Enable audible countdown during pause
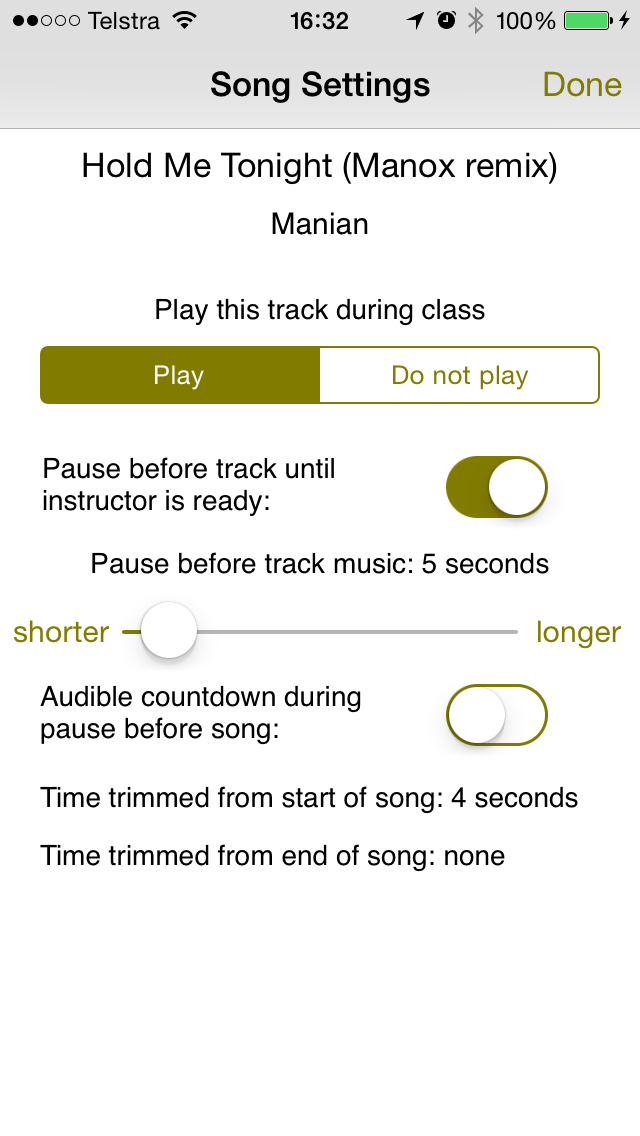The height and width of the screenshot is (1136, 640). click(x=496, y=714)
